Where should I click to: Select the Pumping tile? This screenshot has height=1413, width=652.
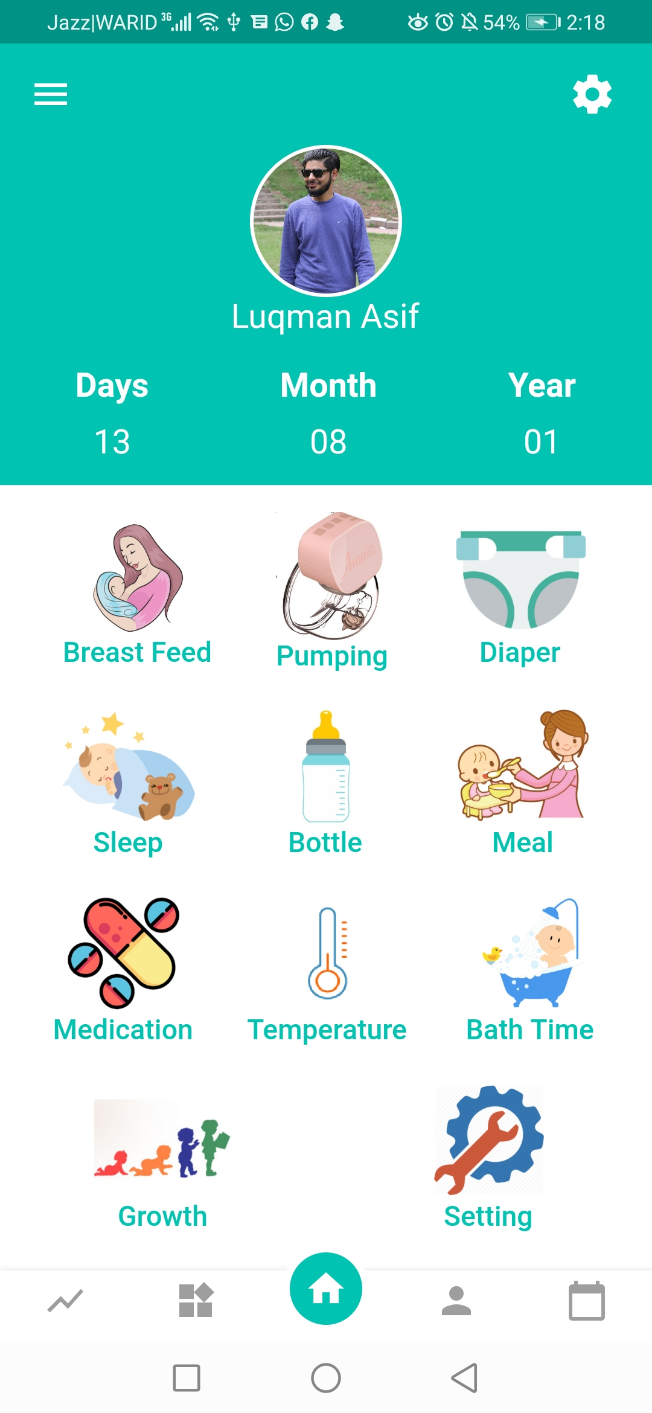coord(331,590)
